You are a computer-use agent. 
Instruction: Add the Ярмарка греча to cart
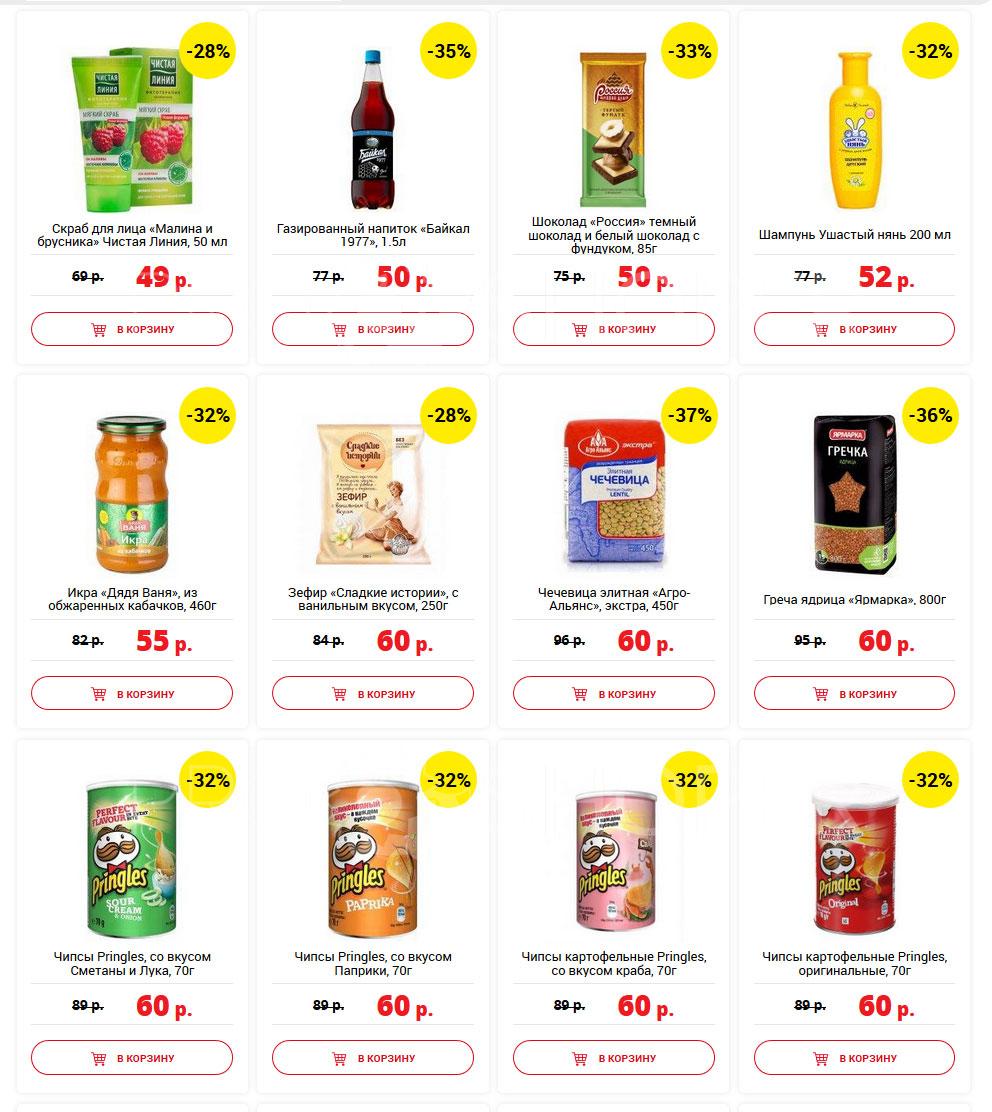(x=854, y=694)
